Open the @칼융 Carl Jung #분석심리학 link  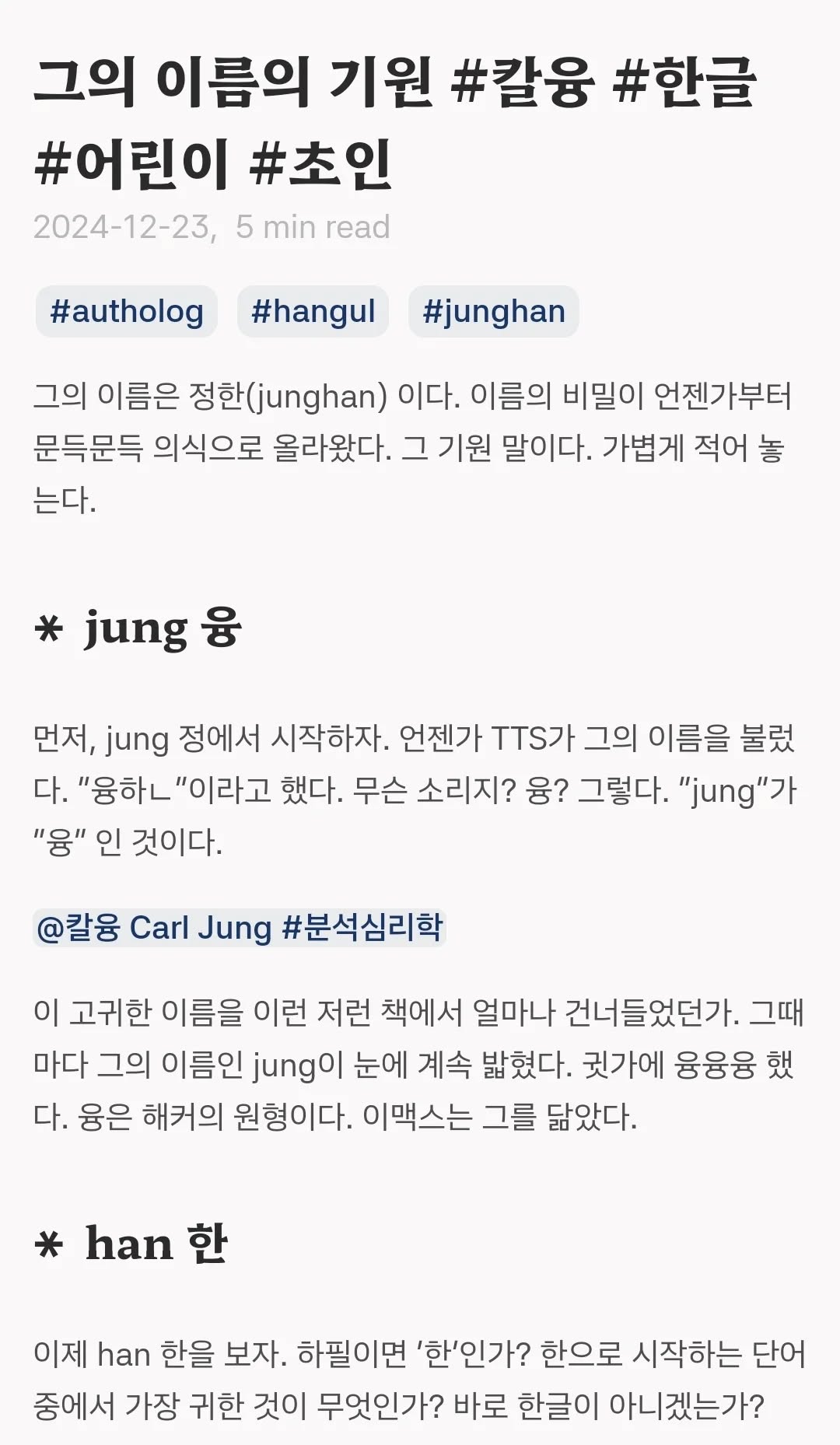pyautogui.click(x=240, y=927)
